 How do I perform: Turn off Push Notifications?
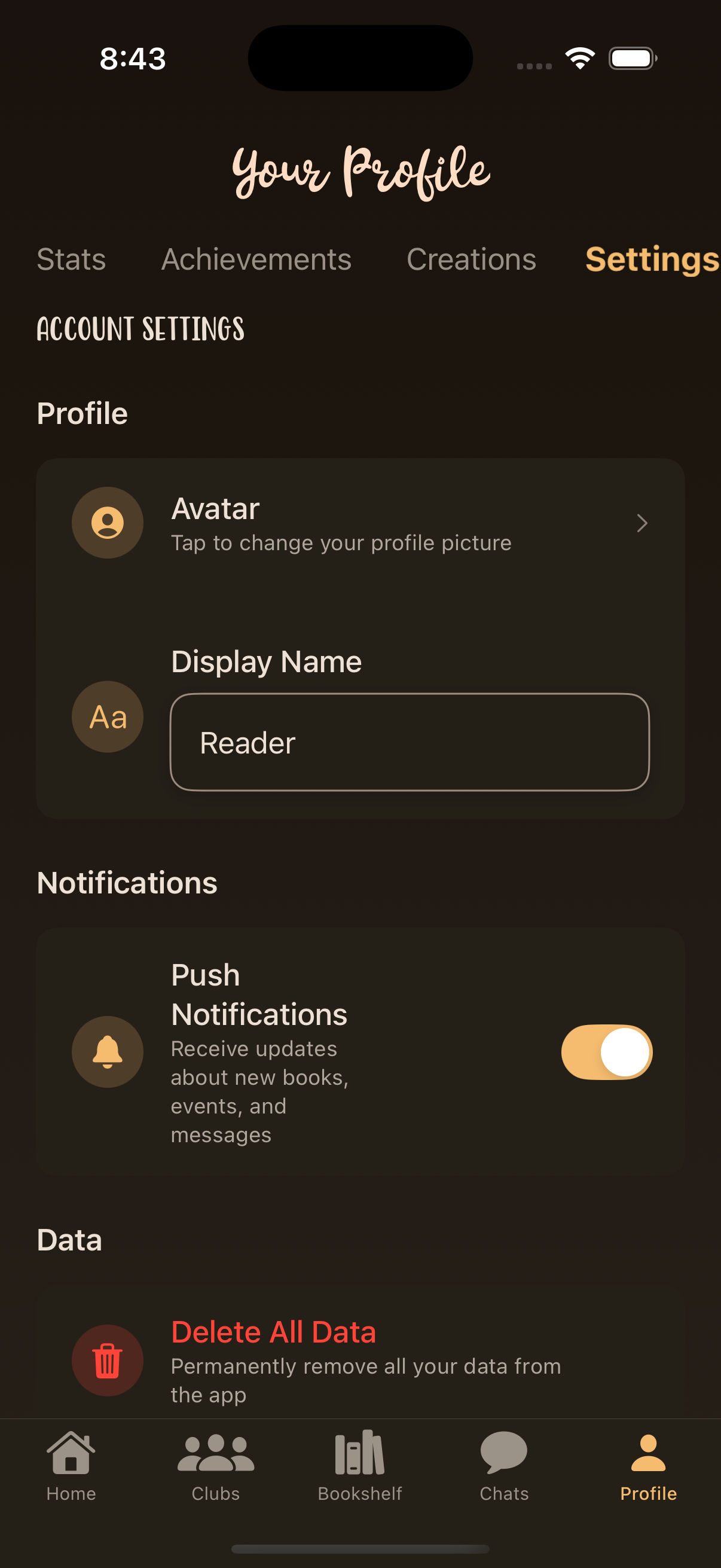point(606,1052)
